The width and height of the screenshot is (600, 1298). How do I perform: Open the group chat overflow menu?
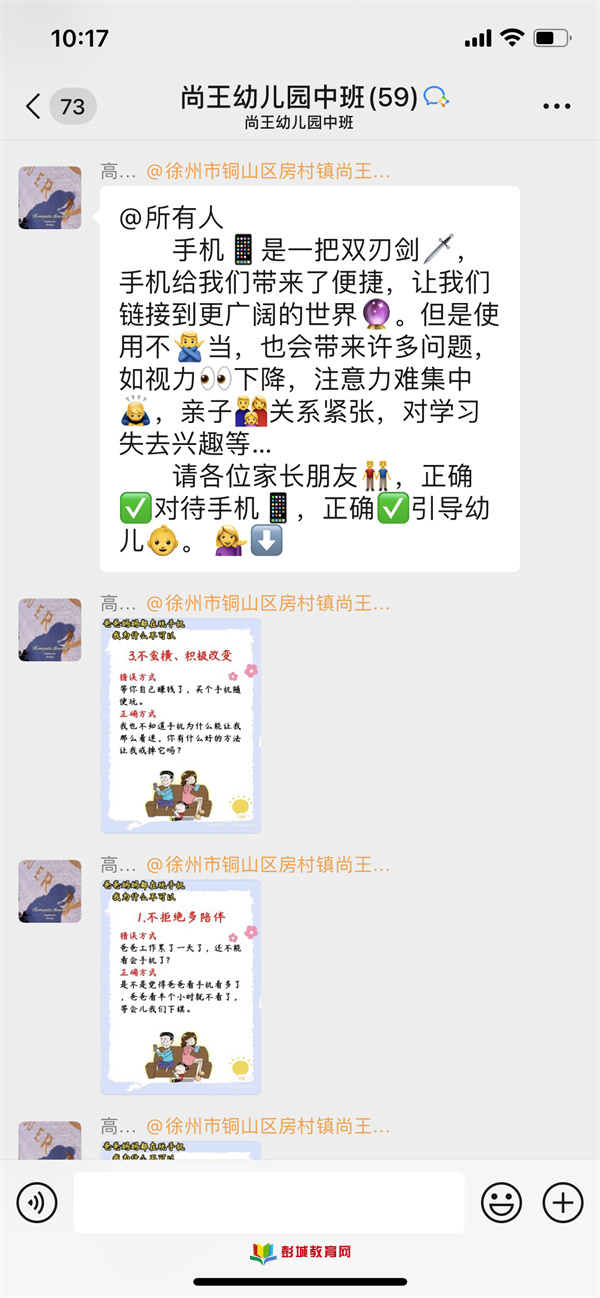coord(556,106)
